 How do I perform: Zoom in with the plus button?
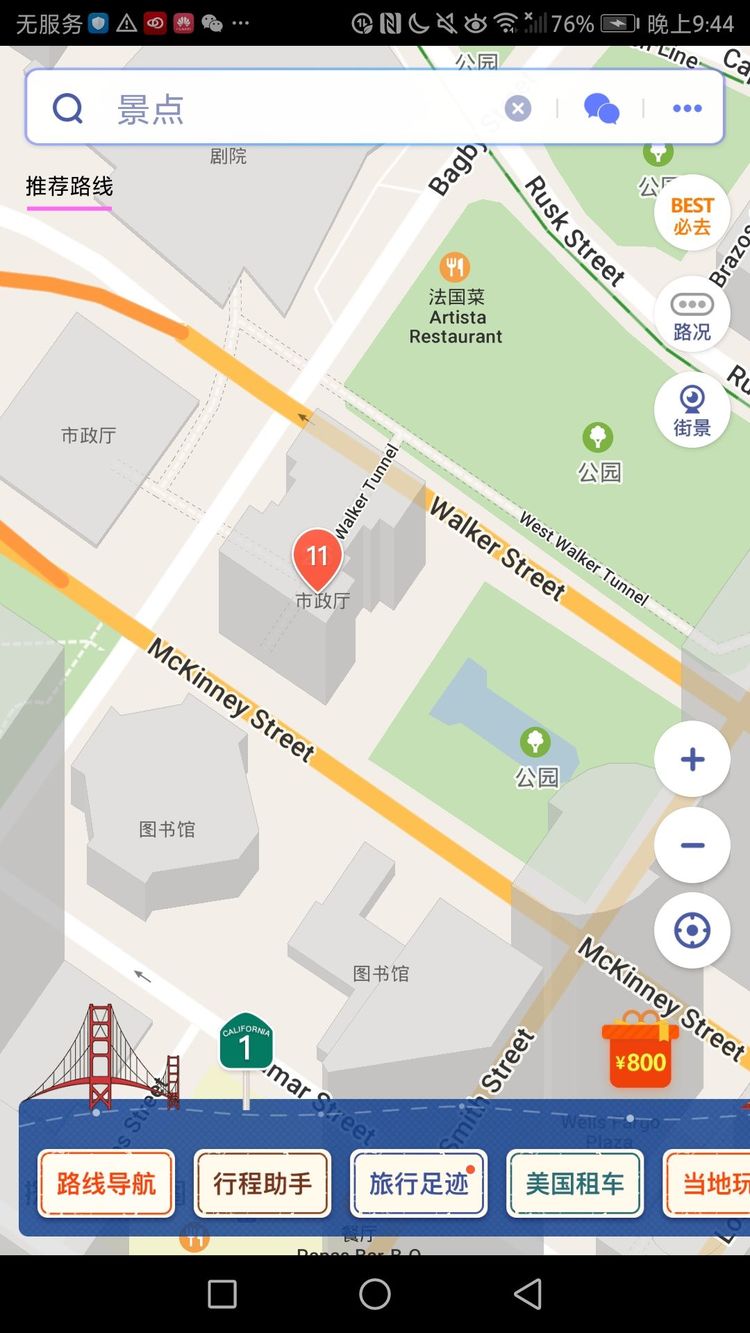click(692, 759)
